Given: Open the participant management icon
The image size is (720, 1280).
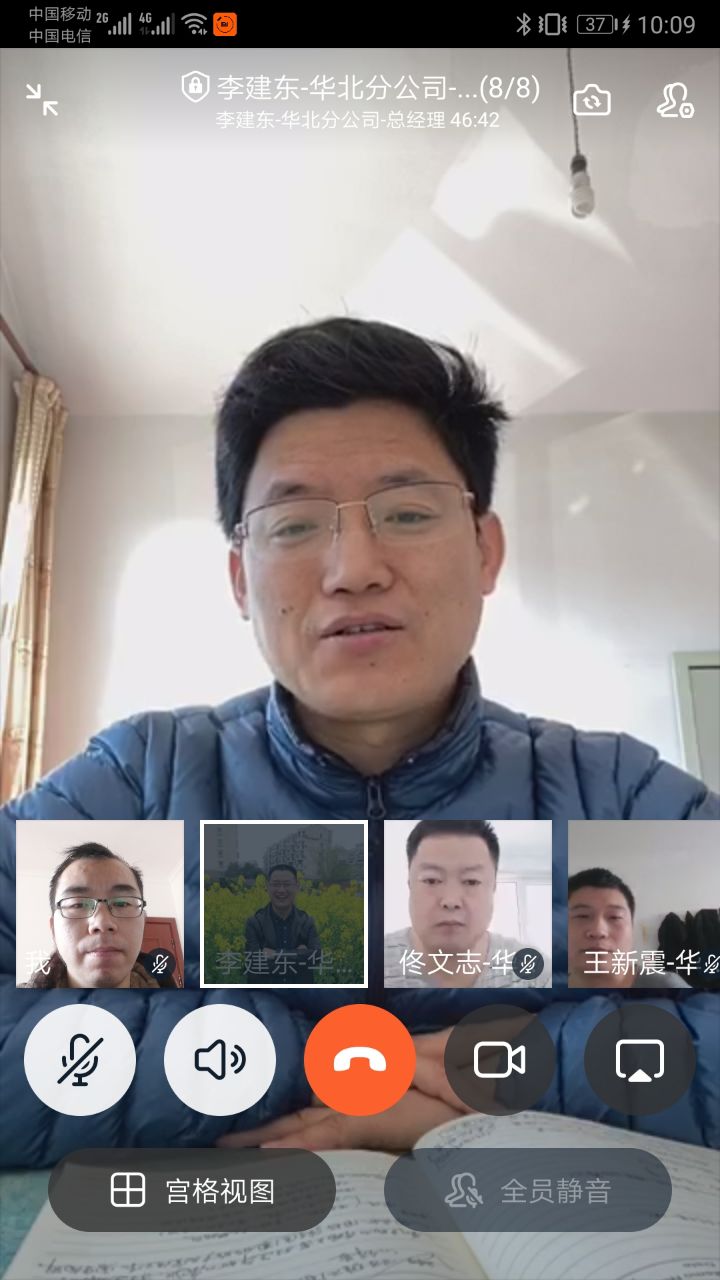Looking at the screenshot, I should point(675,100).
